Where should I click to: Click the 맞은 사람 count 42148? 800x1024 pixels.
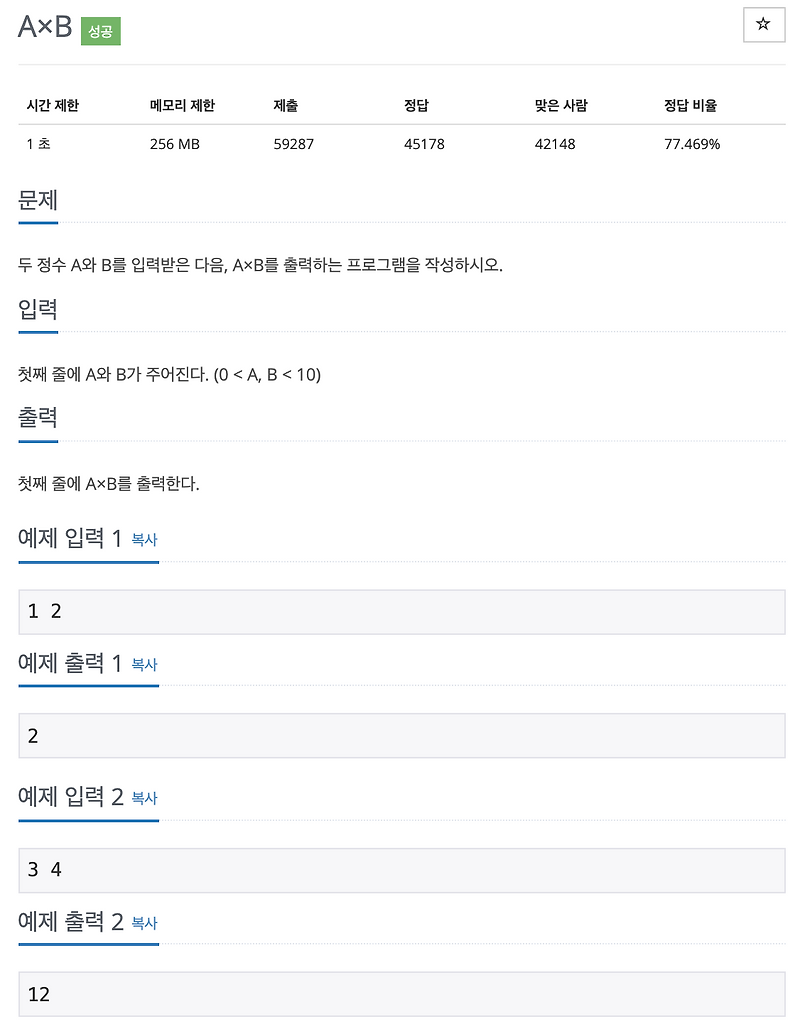point(554,143)
